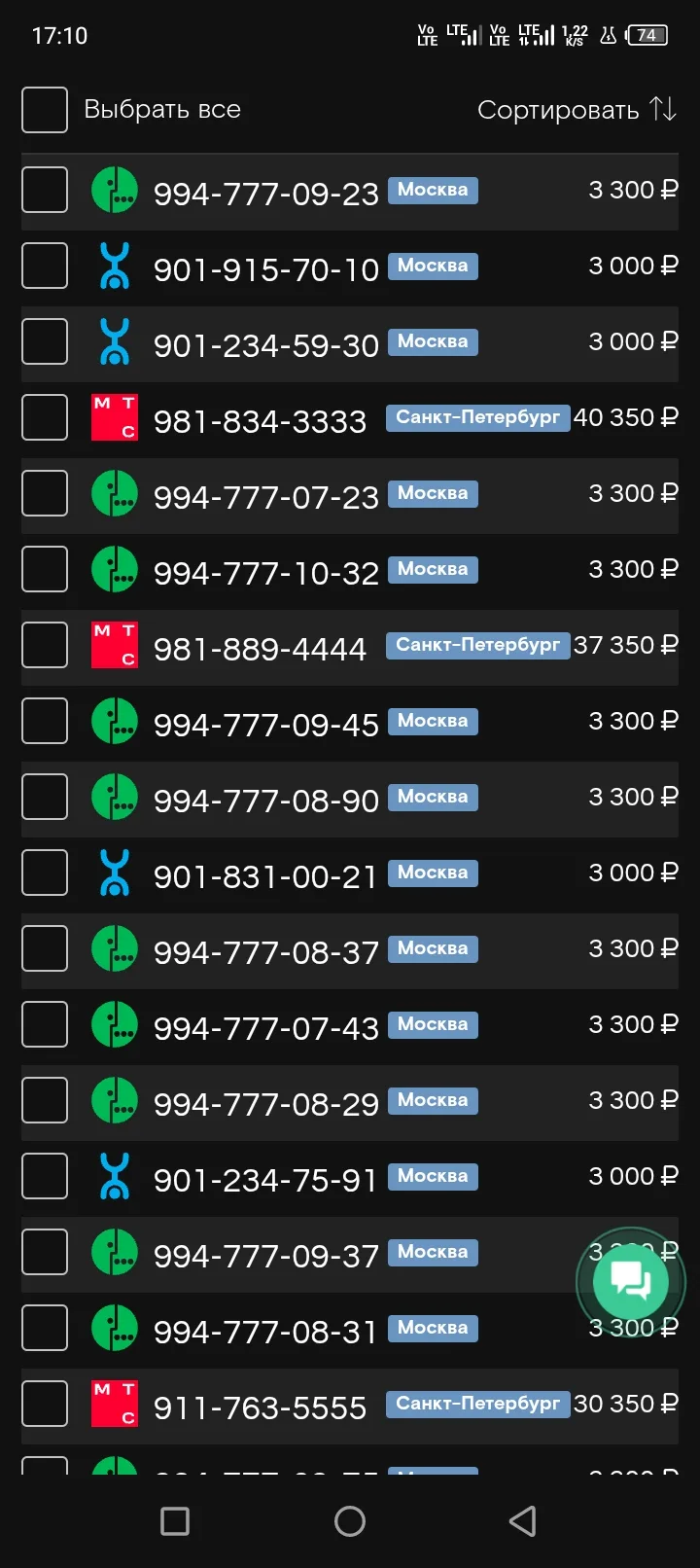Open number 994-777-07-23 listing
This screenshot has width=700, height=1568.
[x=265, y=497]
